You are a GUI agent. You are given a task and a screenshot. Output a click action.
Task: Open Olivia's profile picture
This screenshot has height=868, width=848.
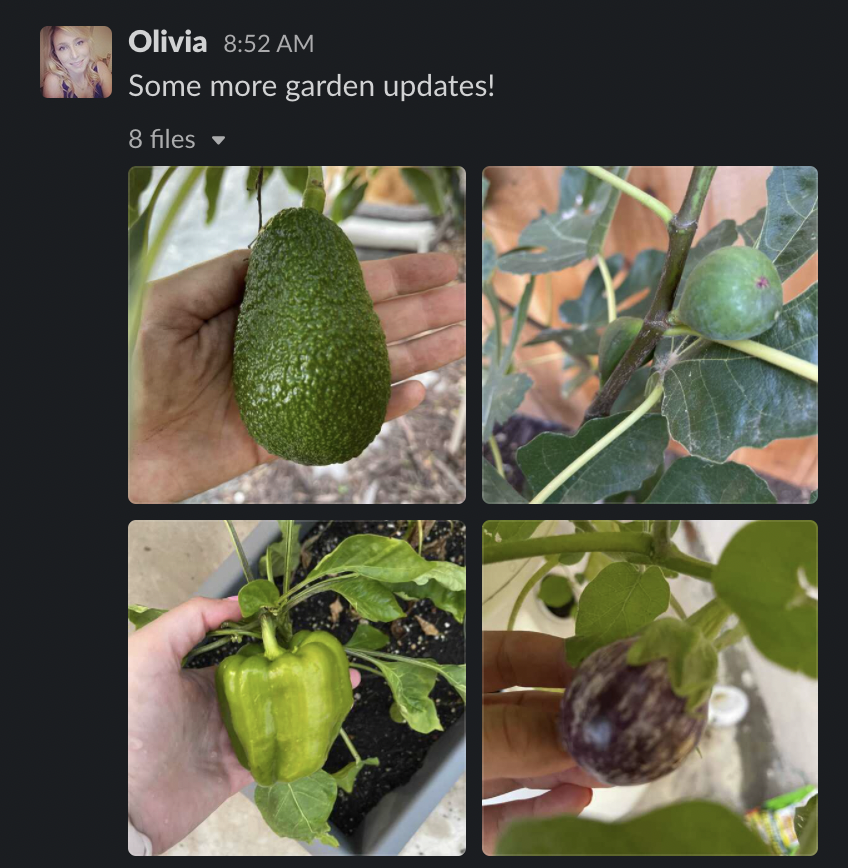76,62
